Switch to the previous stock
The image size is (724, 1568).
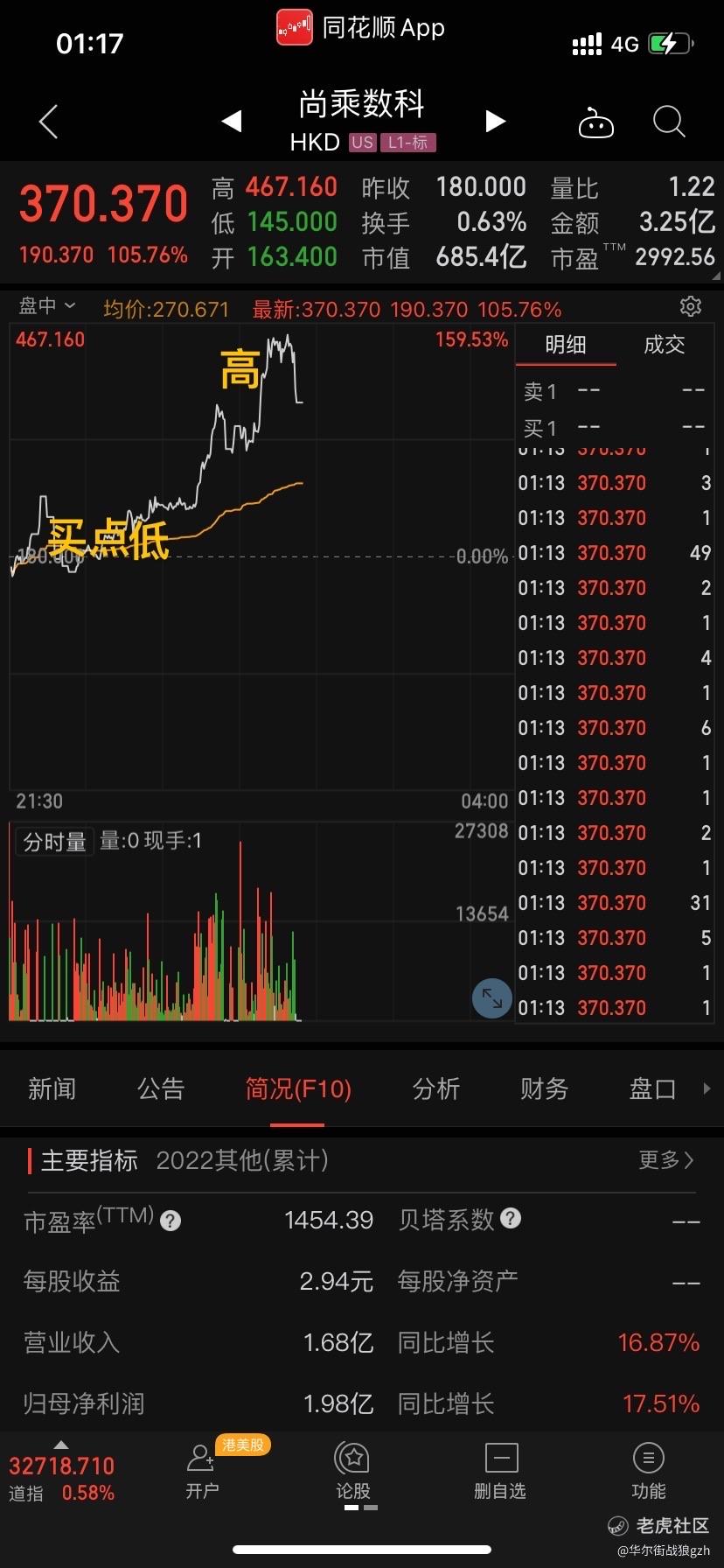[232, 121]
